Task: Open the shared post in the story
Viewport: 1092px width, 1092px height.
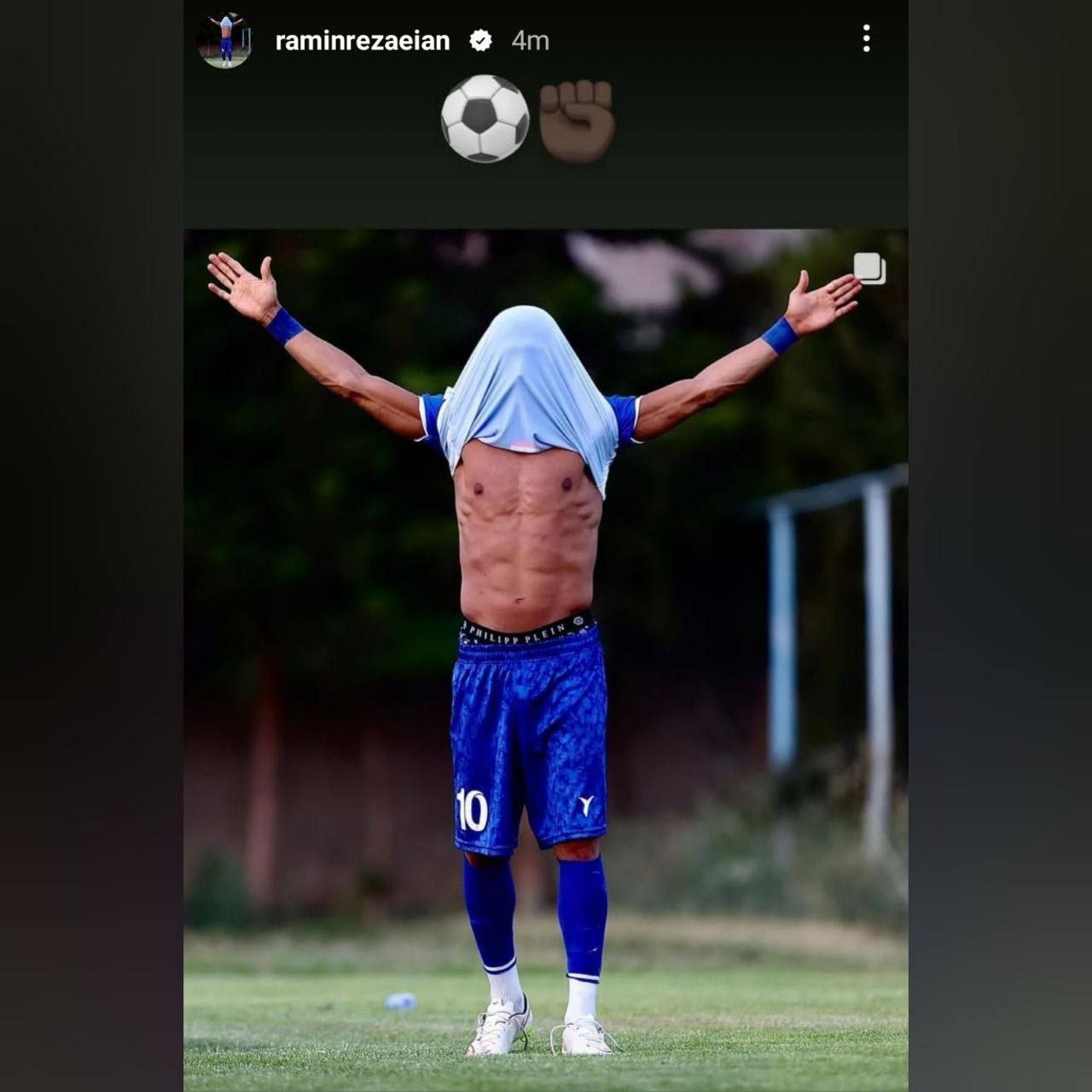Action: tap(546, 657)
